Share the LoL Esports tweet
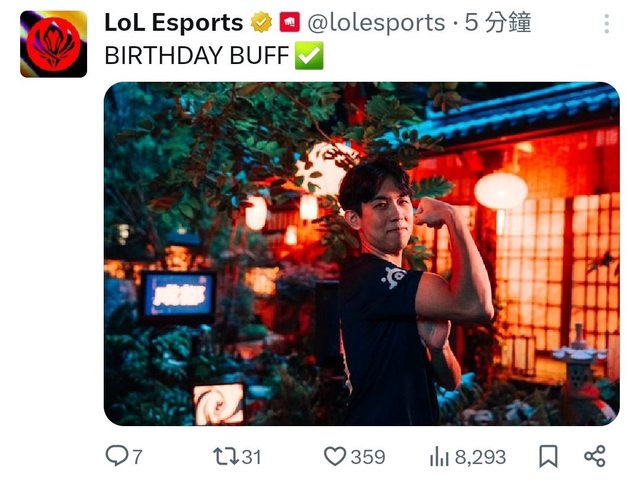640x483 pixels. (595, 456)
